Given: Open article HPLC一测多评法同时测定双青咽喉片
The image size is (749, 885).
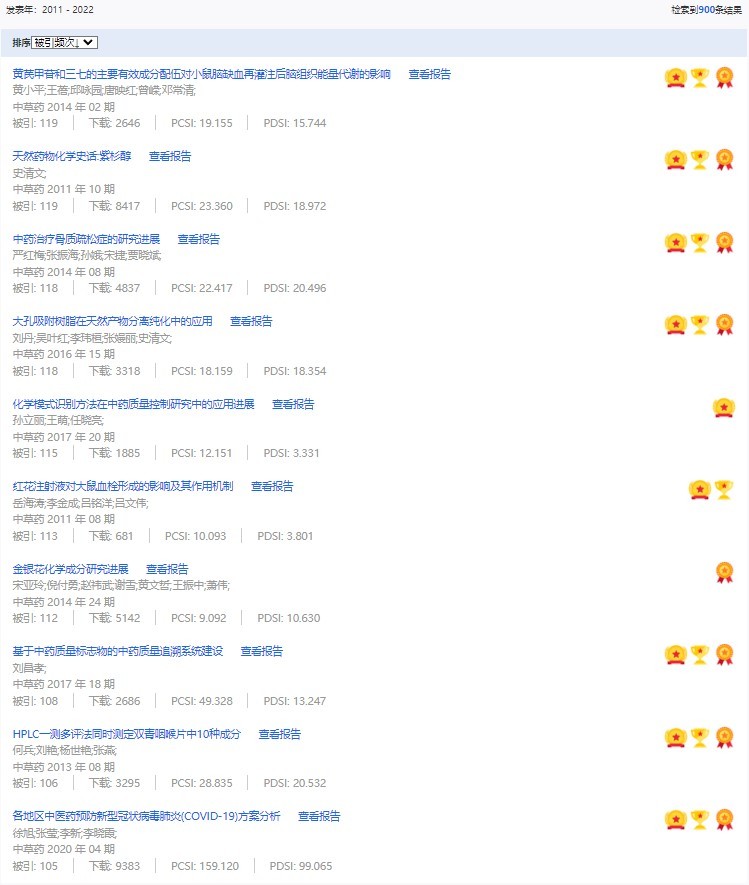Looking at the screenshot, I should click(x=127, y=734).
